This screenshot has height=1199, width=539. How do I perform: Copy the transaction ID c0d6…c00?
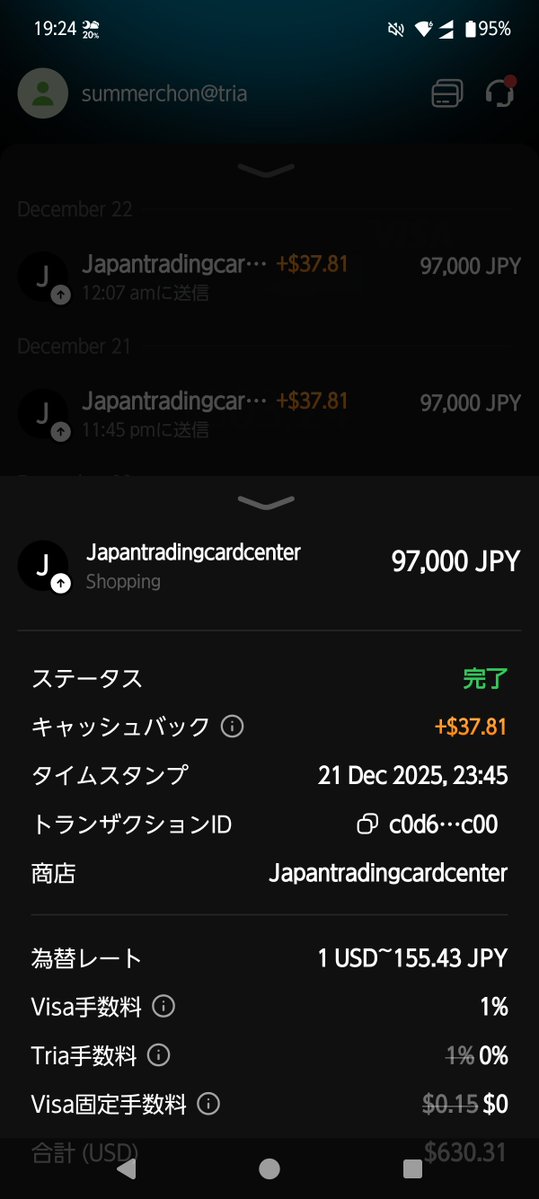[x=367, y=824]
